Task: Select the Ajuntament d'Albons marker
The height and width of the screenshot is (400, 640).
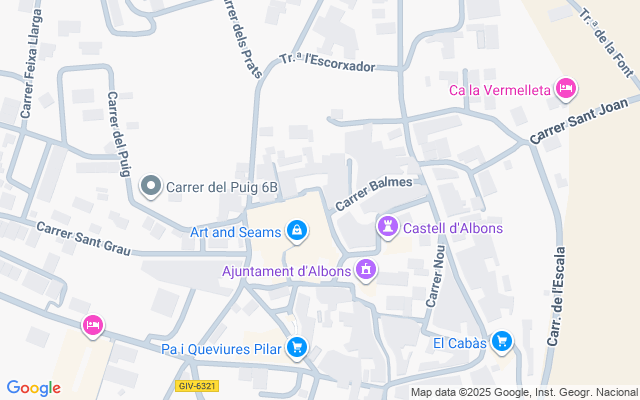Action: (x=367, y=270)
